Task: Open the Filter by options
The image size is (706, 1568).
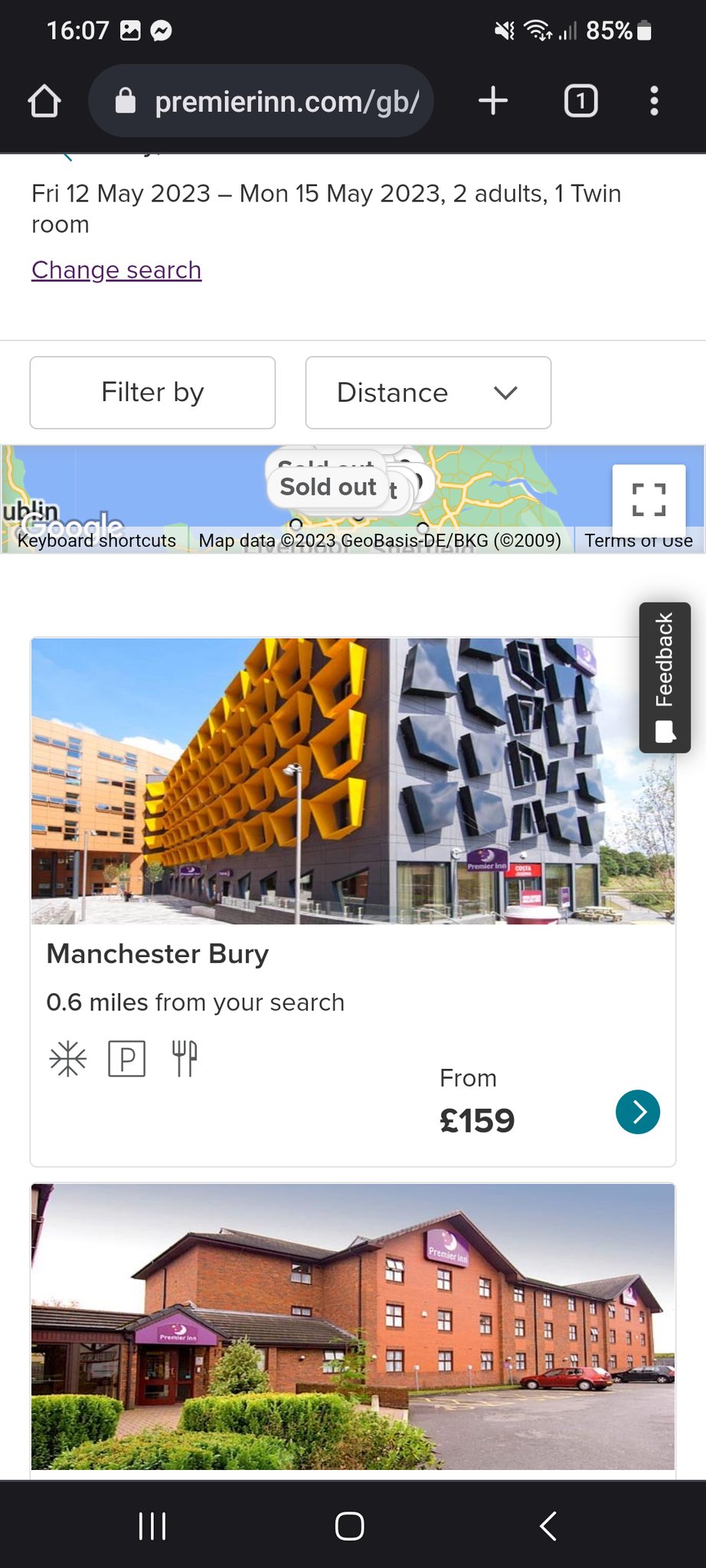Action: click(152, 393)
